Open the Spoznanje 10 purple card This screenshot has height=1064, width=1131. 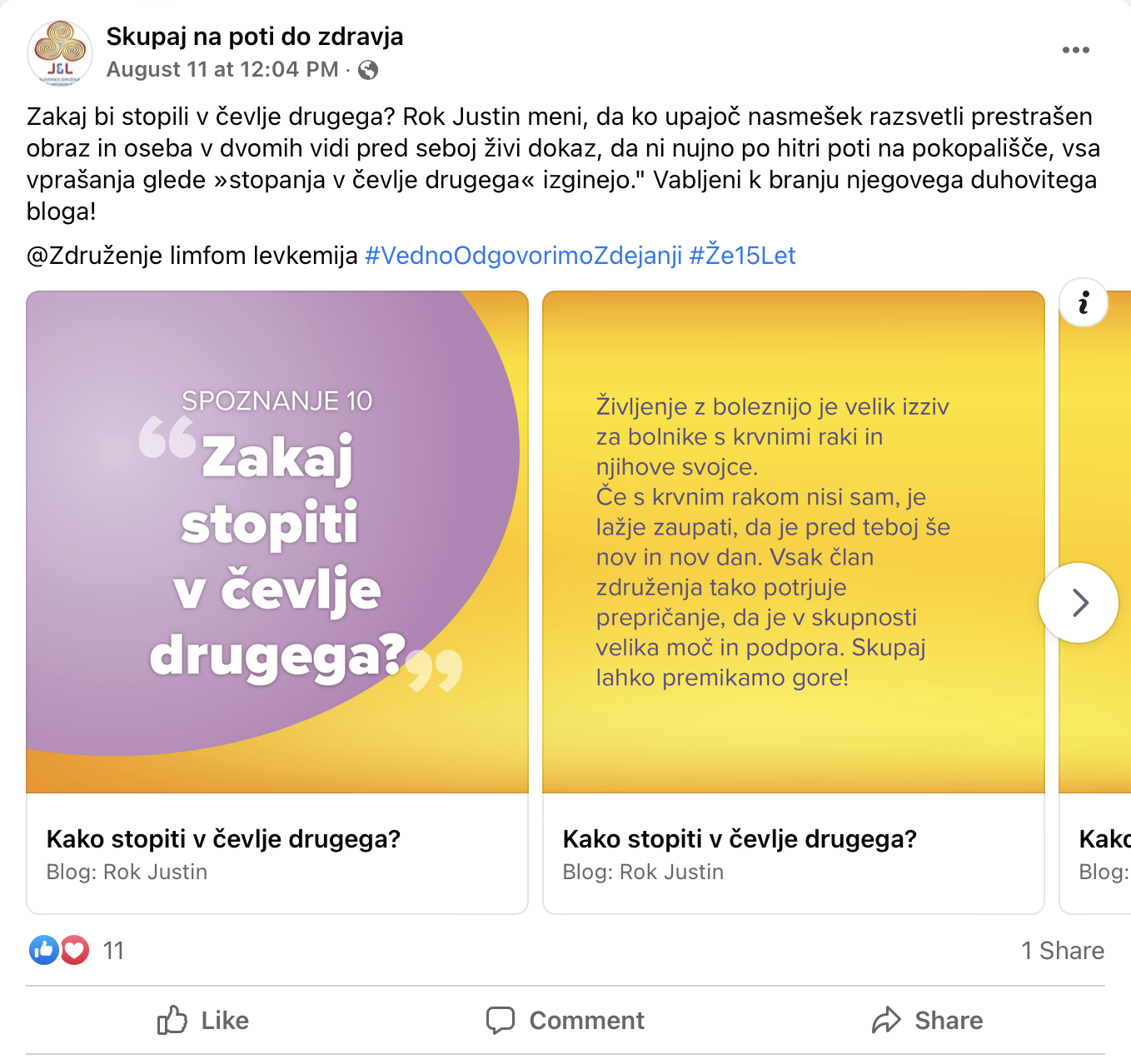(x=277, y=541)
